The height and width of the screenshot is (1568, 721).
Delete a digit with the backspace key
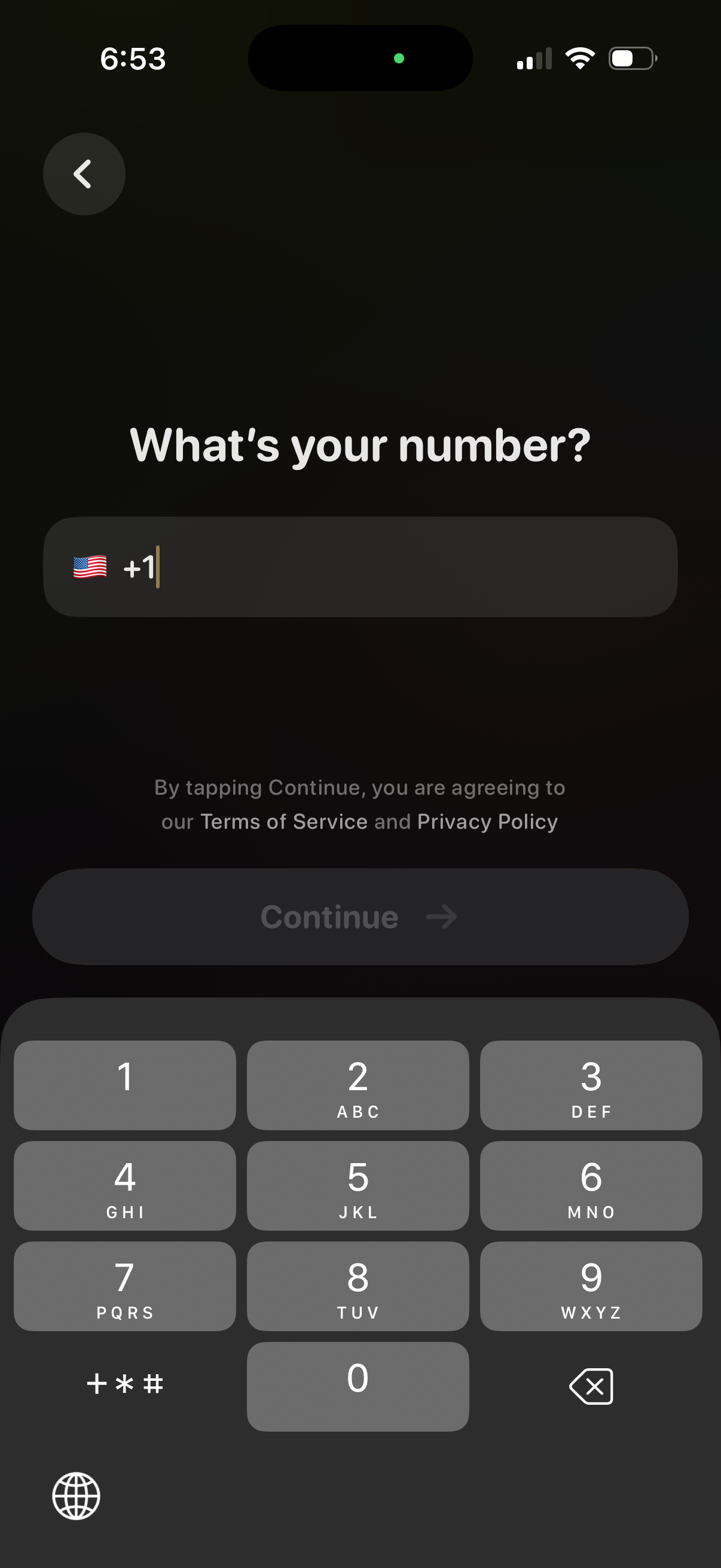click(591, 1387)
